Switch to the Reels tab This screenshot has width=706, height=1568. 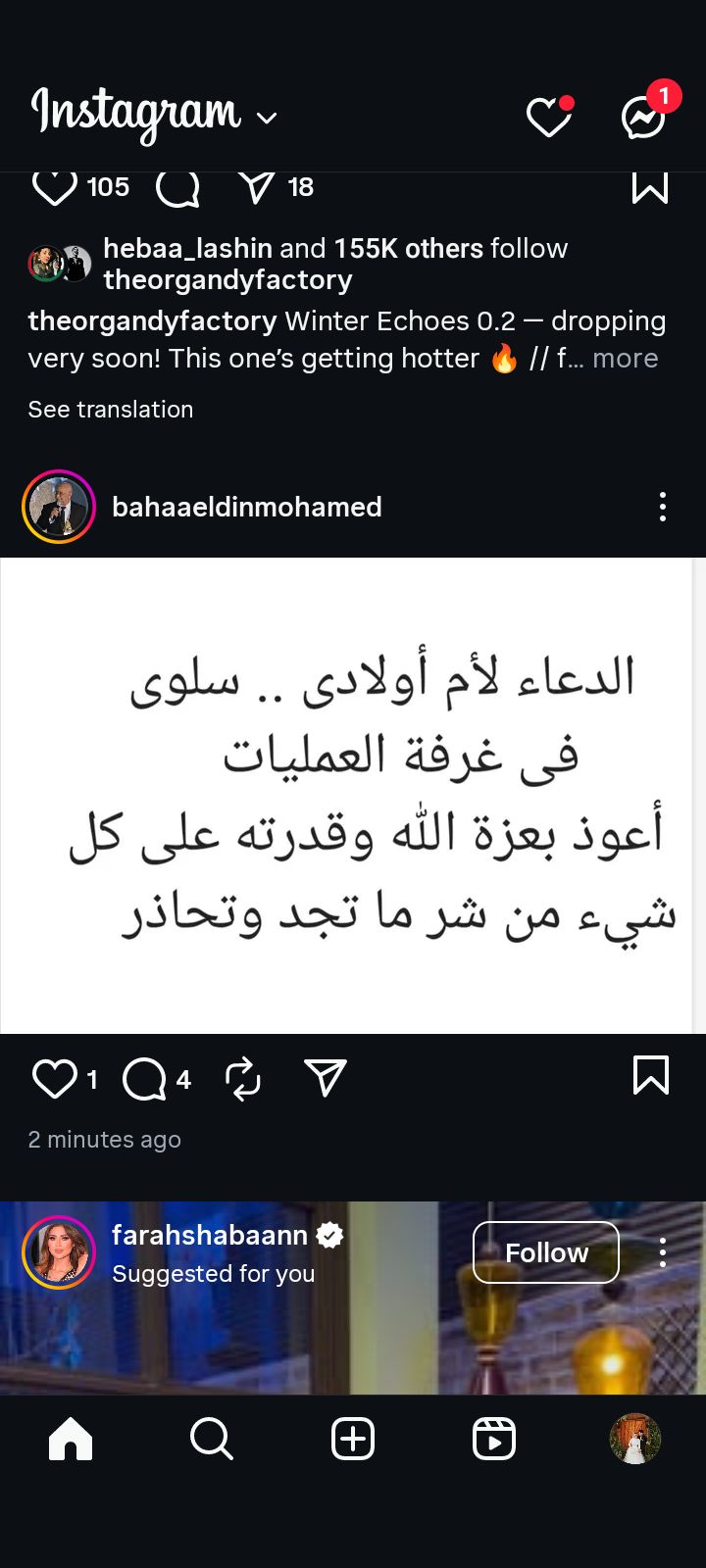(494, 1440)
